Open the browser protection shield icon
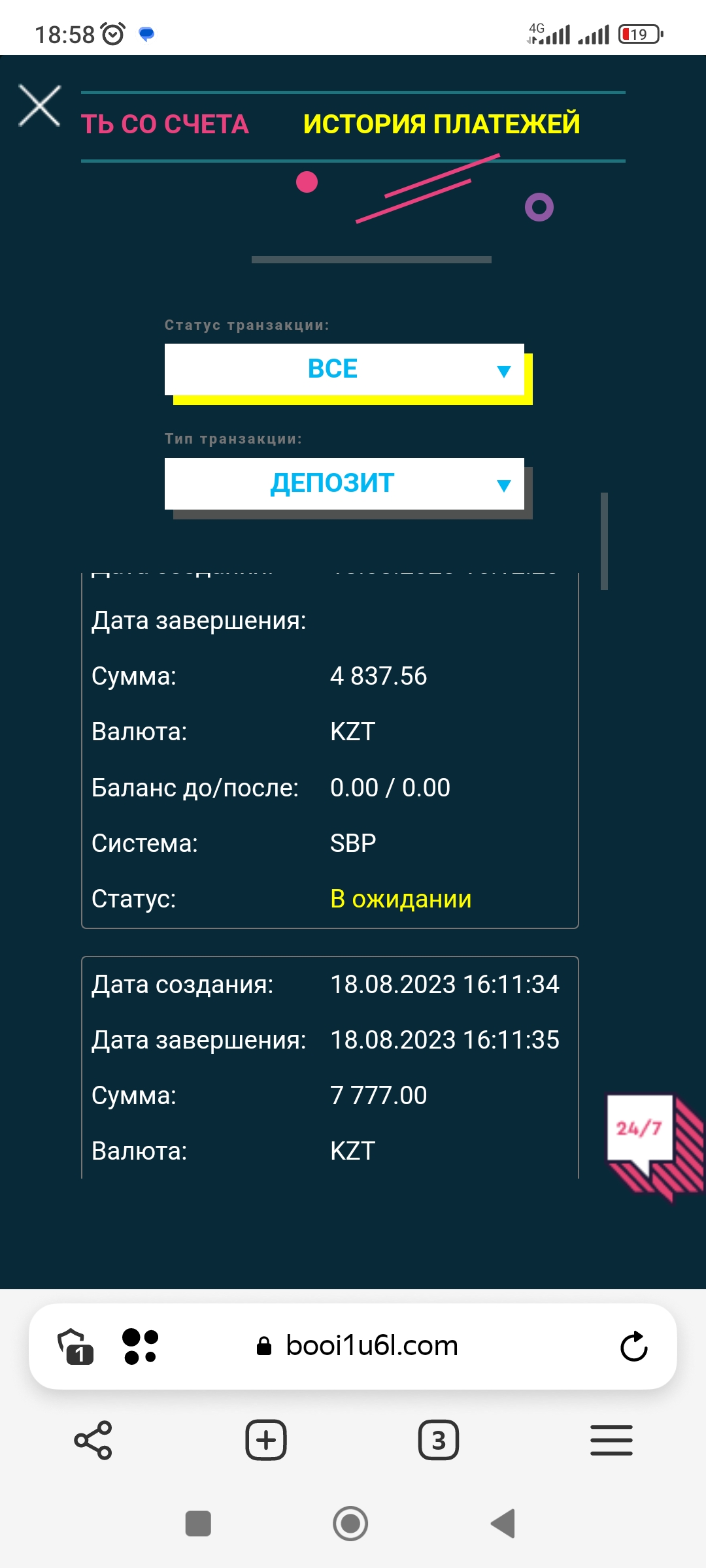 (x=75, y=1347)
